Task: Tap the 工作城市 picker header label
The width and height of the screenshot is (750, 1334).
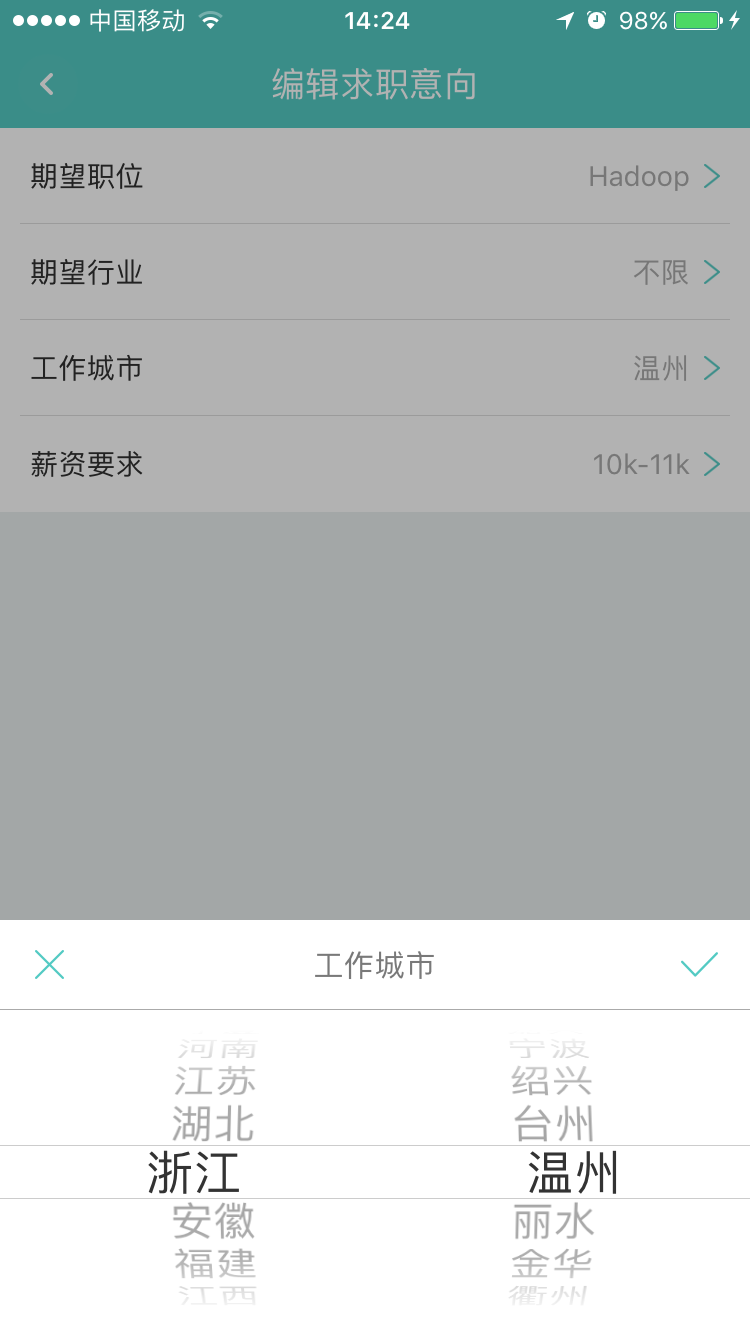Action: pos(374,964)
